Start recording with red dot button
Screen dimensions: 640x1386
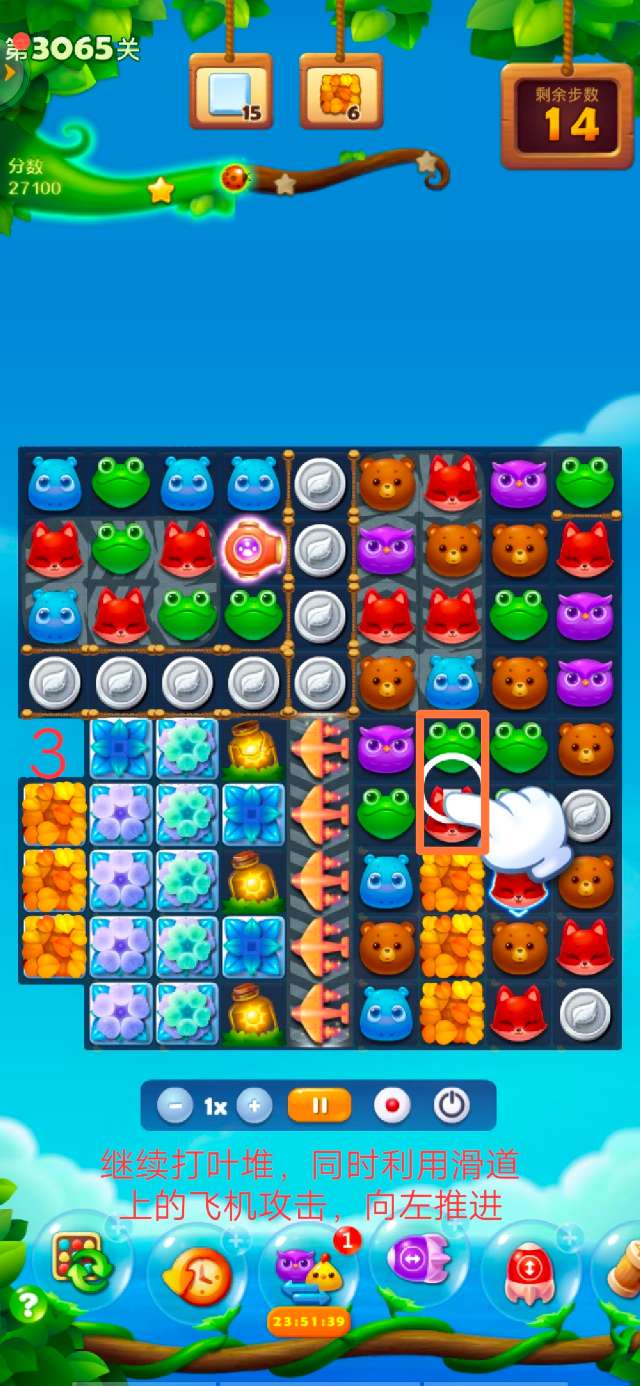392,1106
